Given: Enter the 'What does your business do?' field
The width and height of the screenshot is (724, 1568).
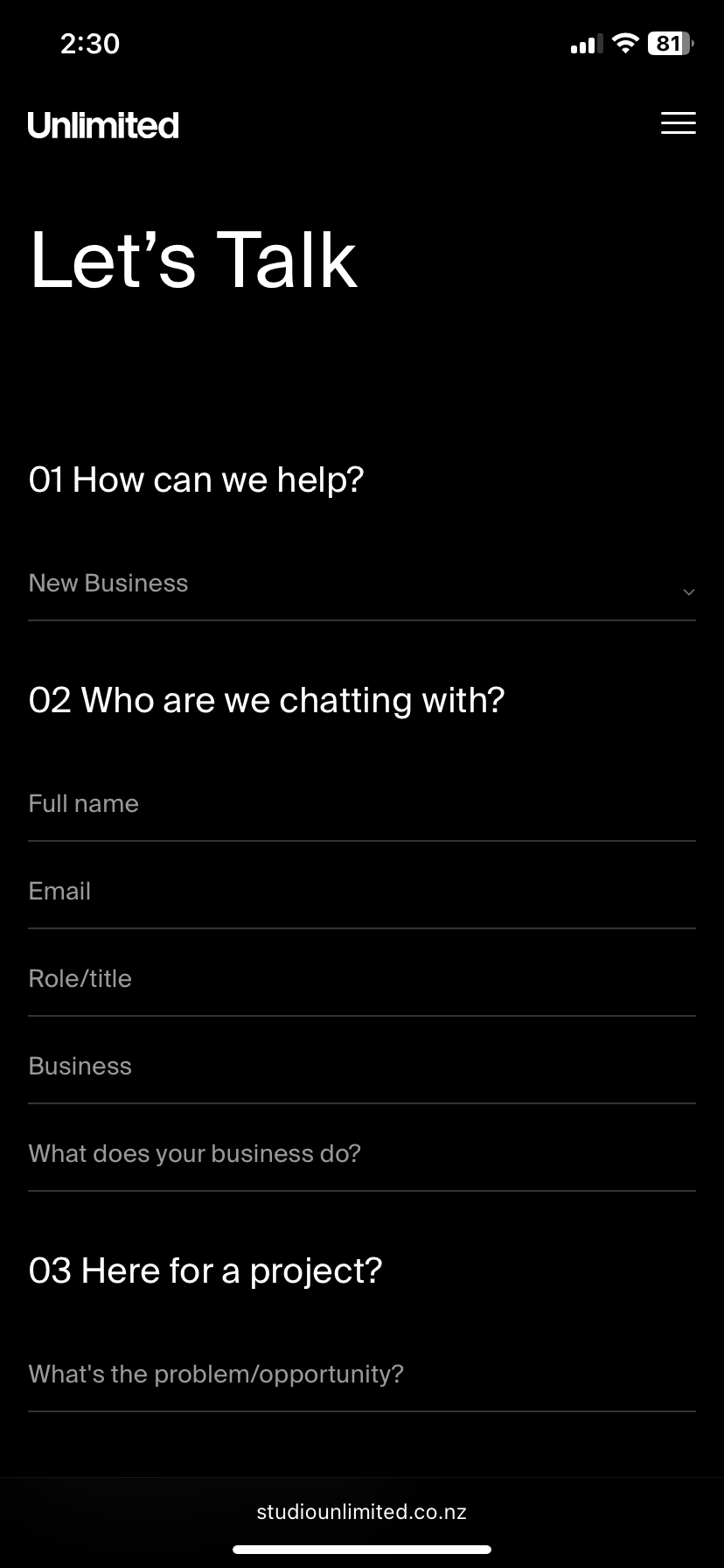Looking at the screenshot, I should pos(361,1154).
